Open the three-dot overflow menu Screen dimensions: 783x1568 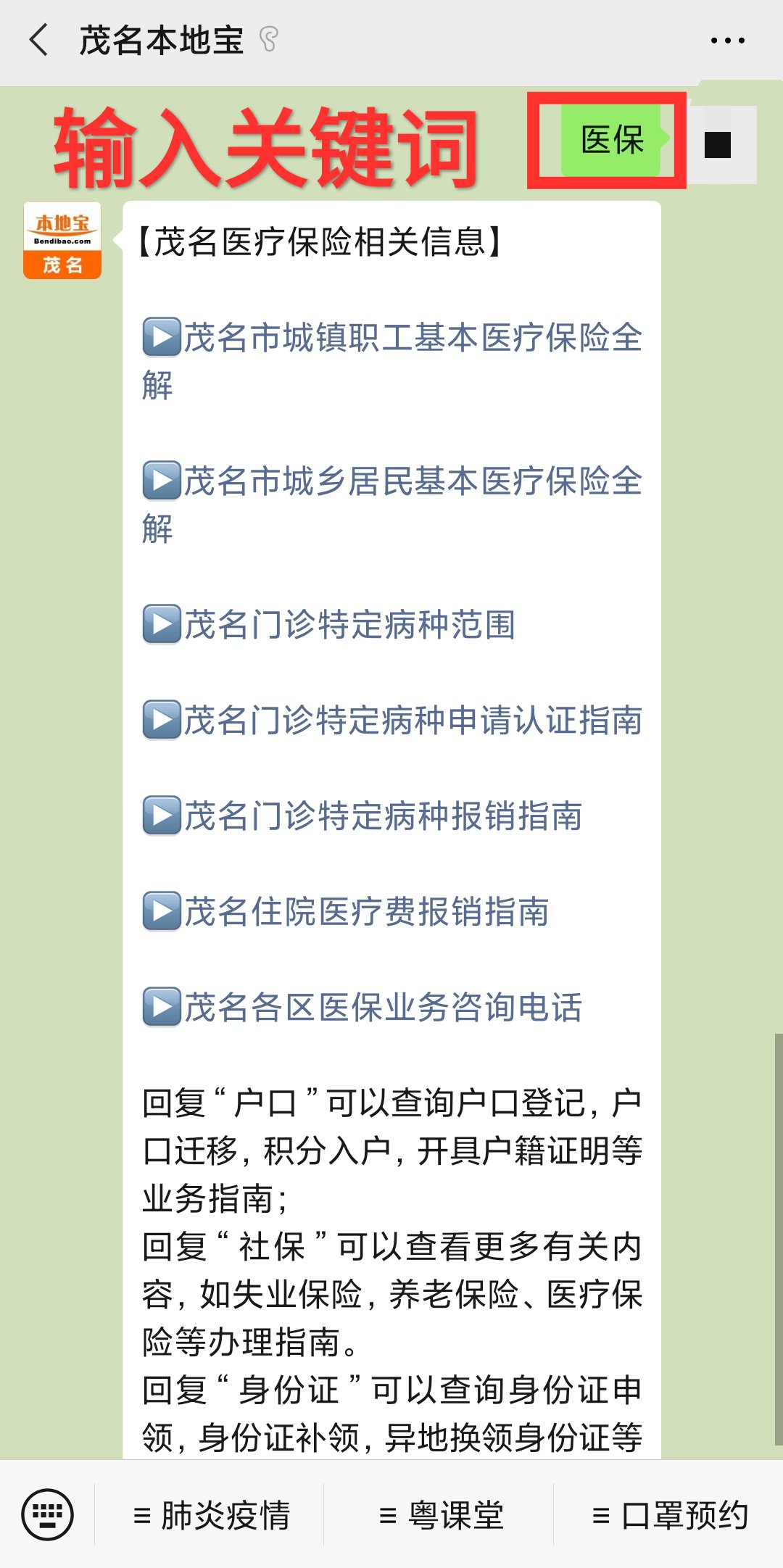727,41
